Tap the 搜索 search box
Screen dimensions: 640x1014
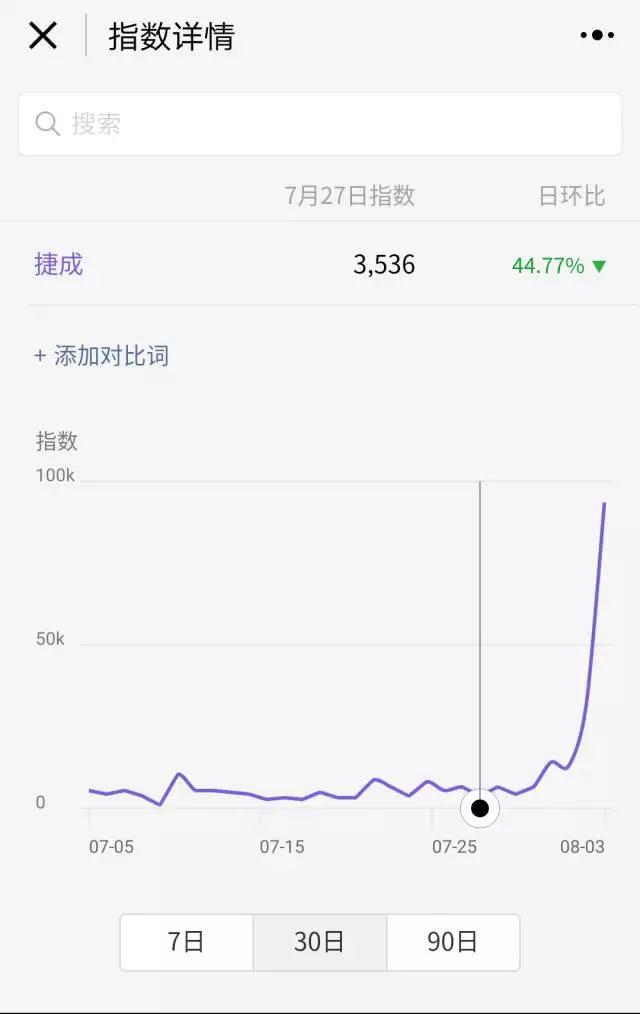pos(320,124)
